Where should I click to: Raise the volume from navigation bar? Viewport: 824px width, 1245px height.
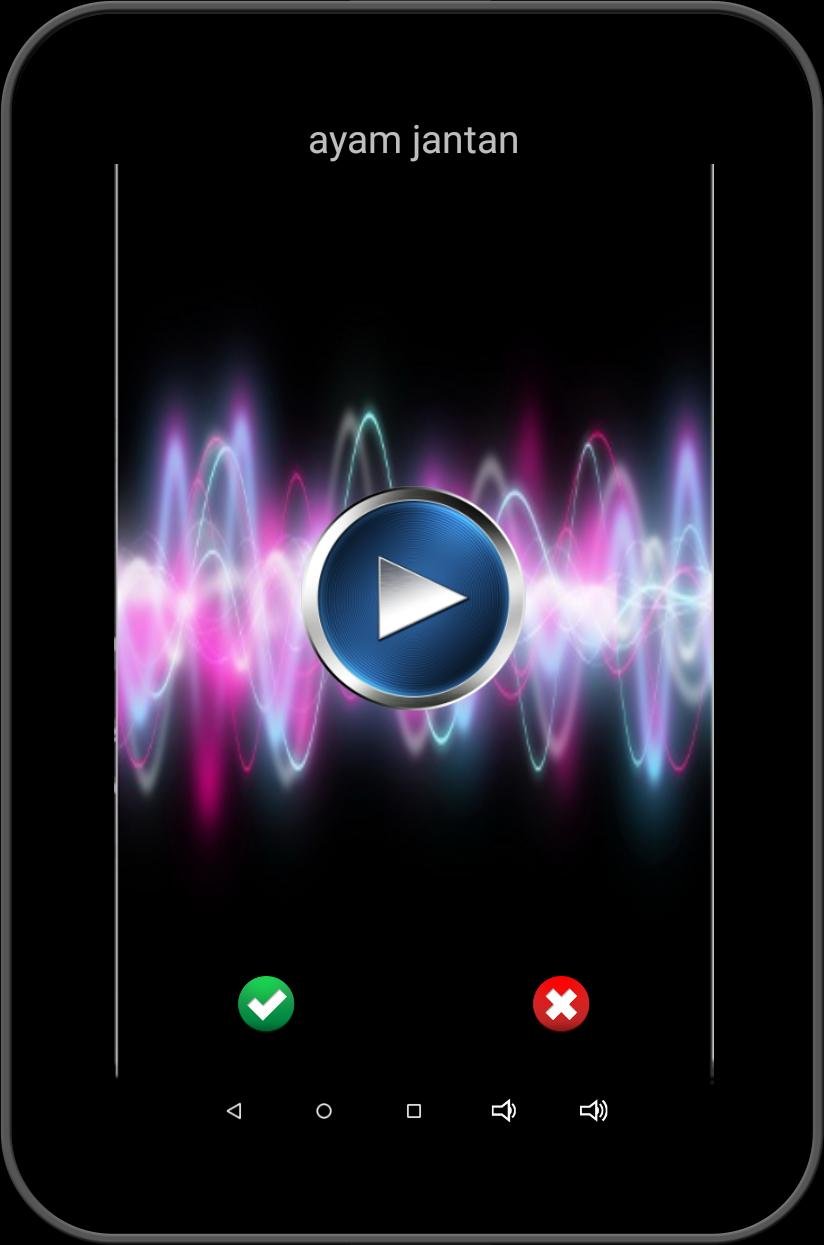(593, 1111)
